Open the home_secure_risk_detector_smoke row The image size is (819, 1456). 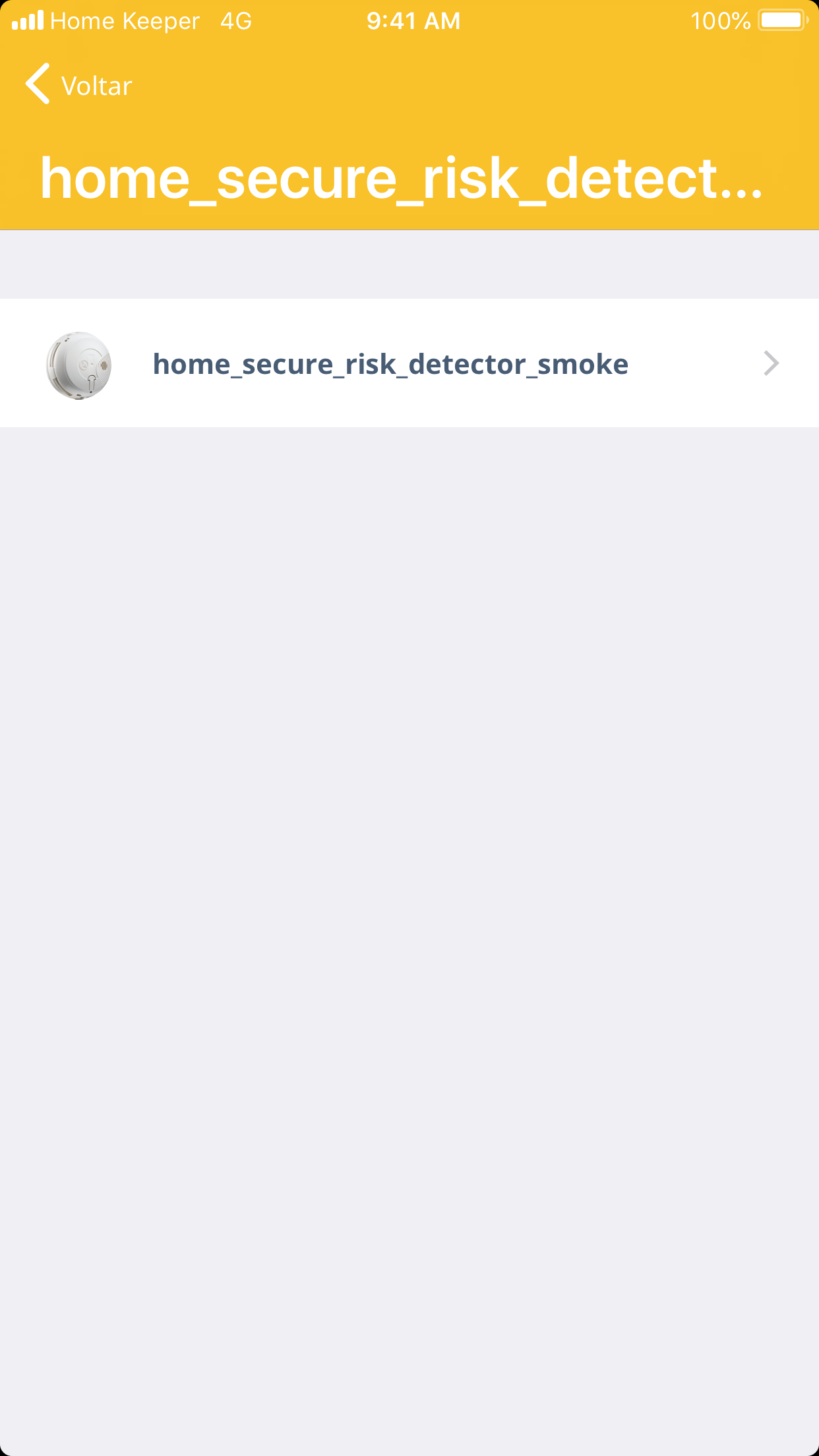(x=409, y=363)
